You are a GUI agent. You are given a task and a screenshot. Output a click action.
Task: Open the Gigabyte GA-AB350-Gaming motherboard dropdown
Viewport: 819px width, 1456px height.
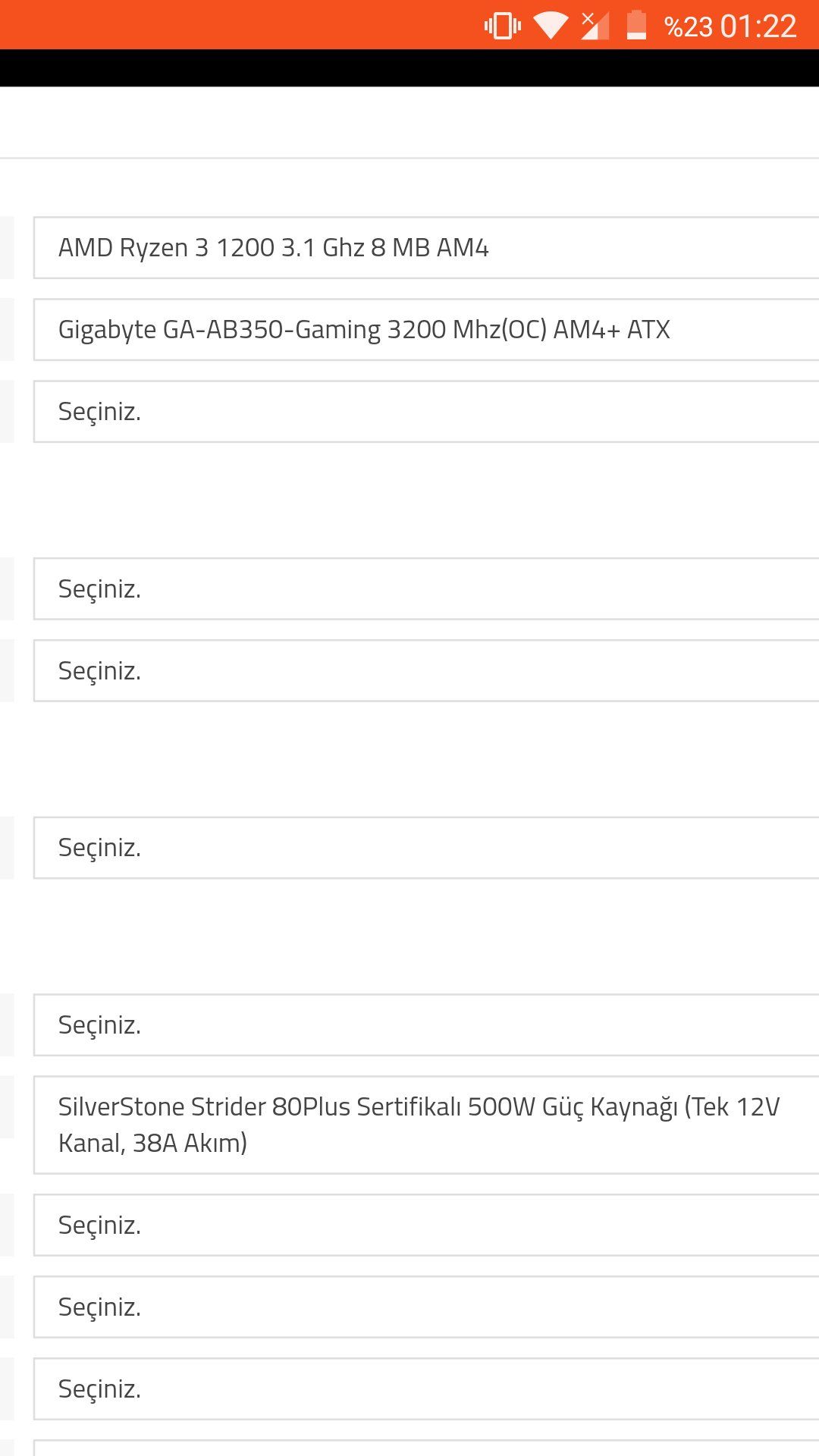(x=425, y=330)
